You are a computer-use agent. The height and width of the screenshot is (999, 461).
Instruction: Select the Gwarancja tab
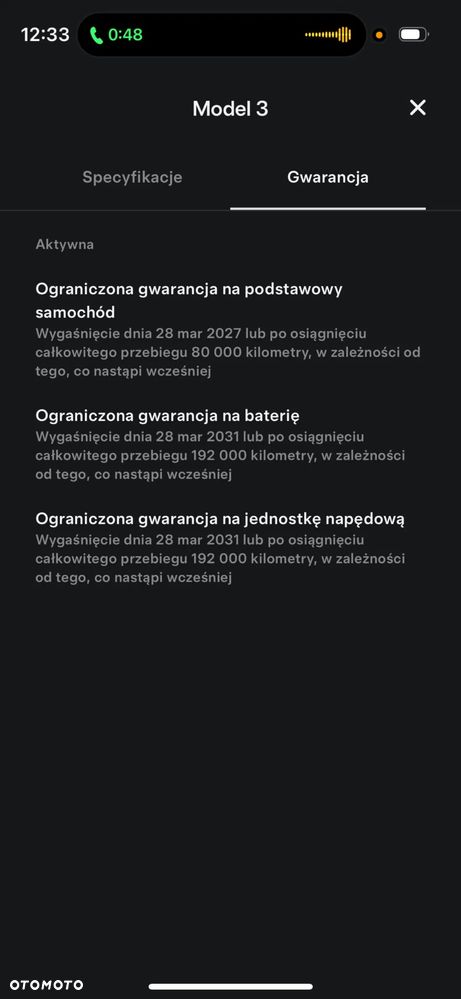pyautogui.click(x=328, y=177)
